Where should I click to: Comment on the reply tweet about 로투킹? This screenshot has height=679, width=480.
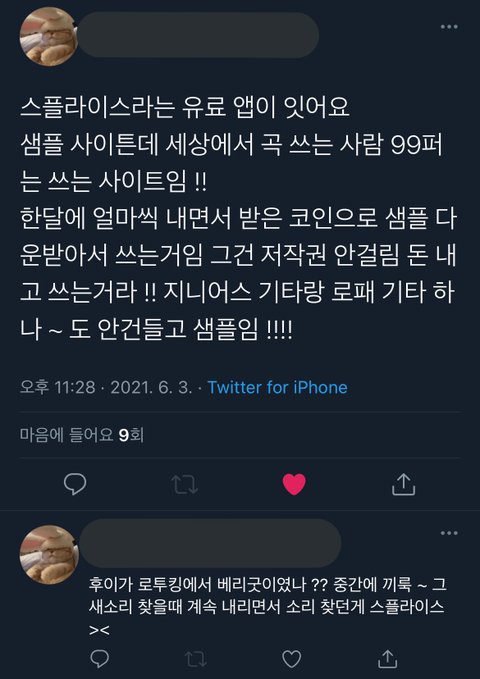tap(99, 659)
